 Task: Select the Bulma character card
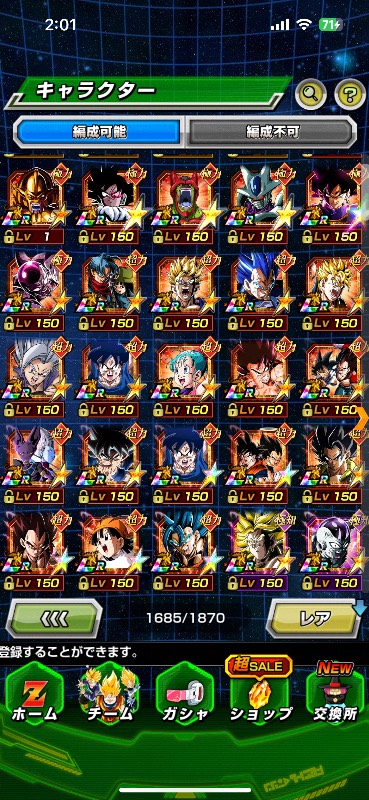tap(185, 376)
